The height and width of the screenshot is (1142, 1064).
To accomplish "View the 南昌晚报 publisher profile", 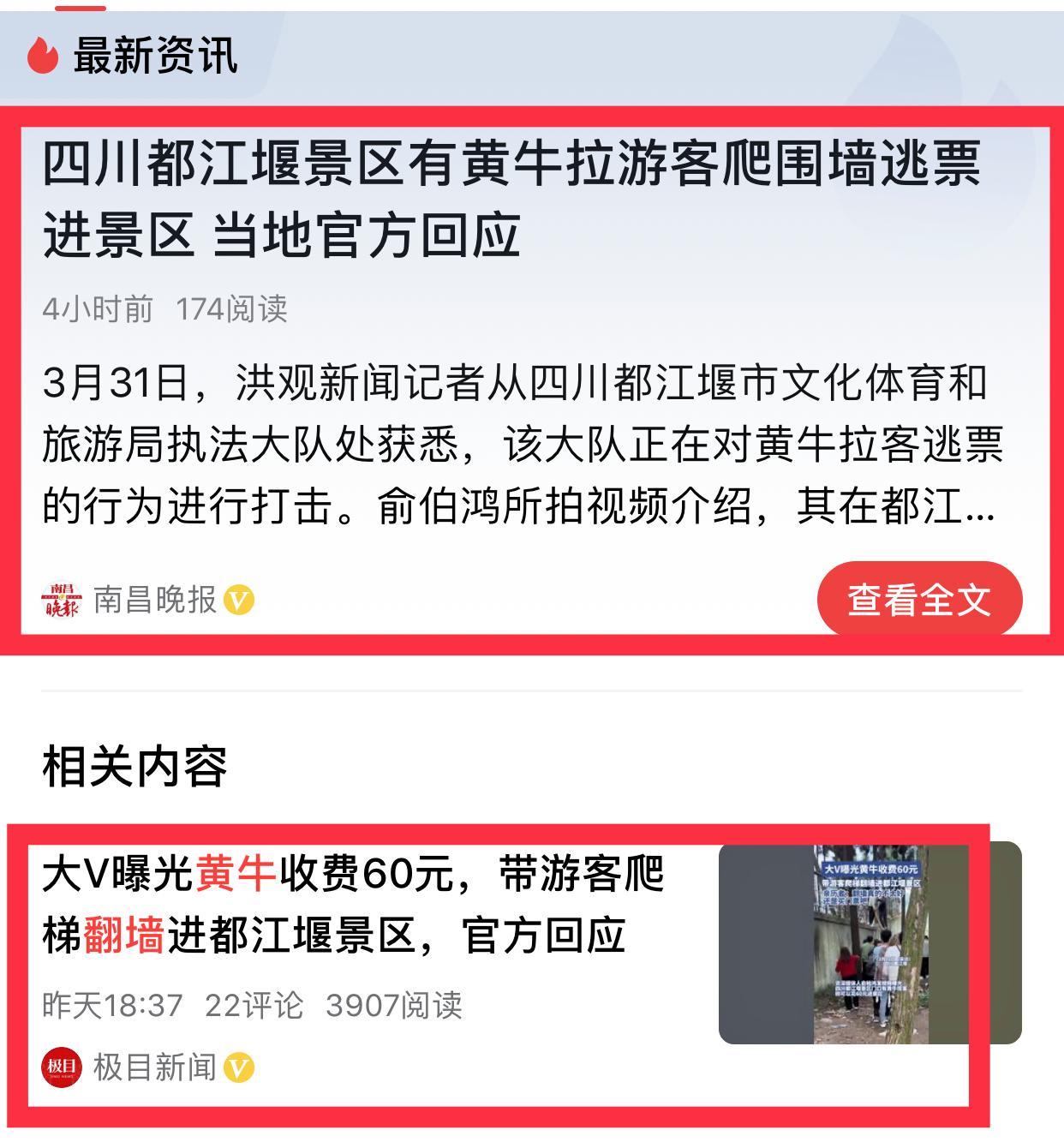I will coord(154,600).
